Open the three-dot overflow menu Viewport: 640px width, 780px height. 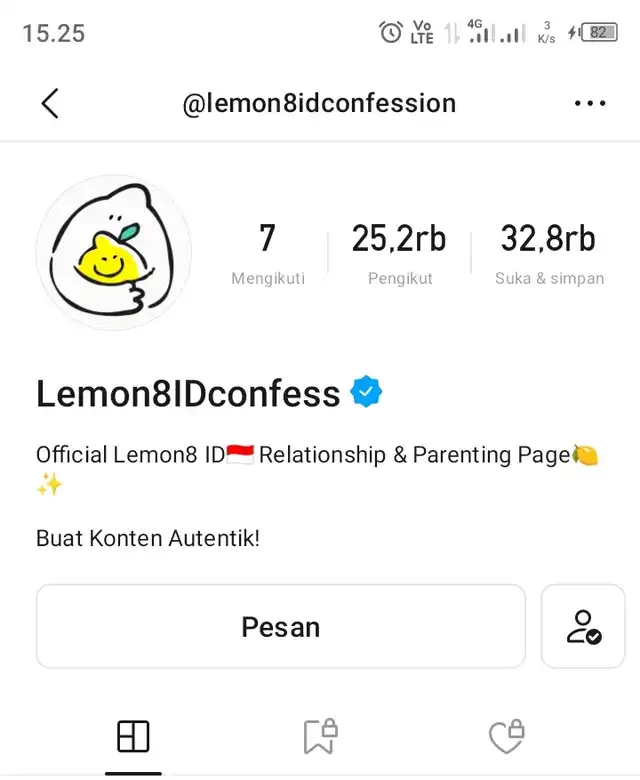(x=590, y=103)
